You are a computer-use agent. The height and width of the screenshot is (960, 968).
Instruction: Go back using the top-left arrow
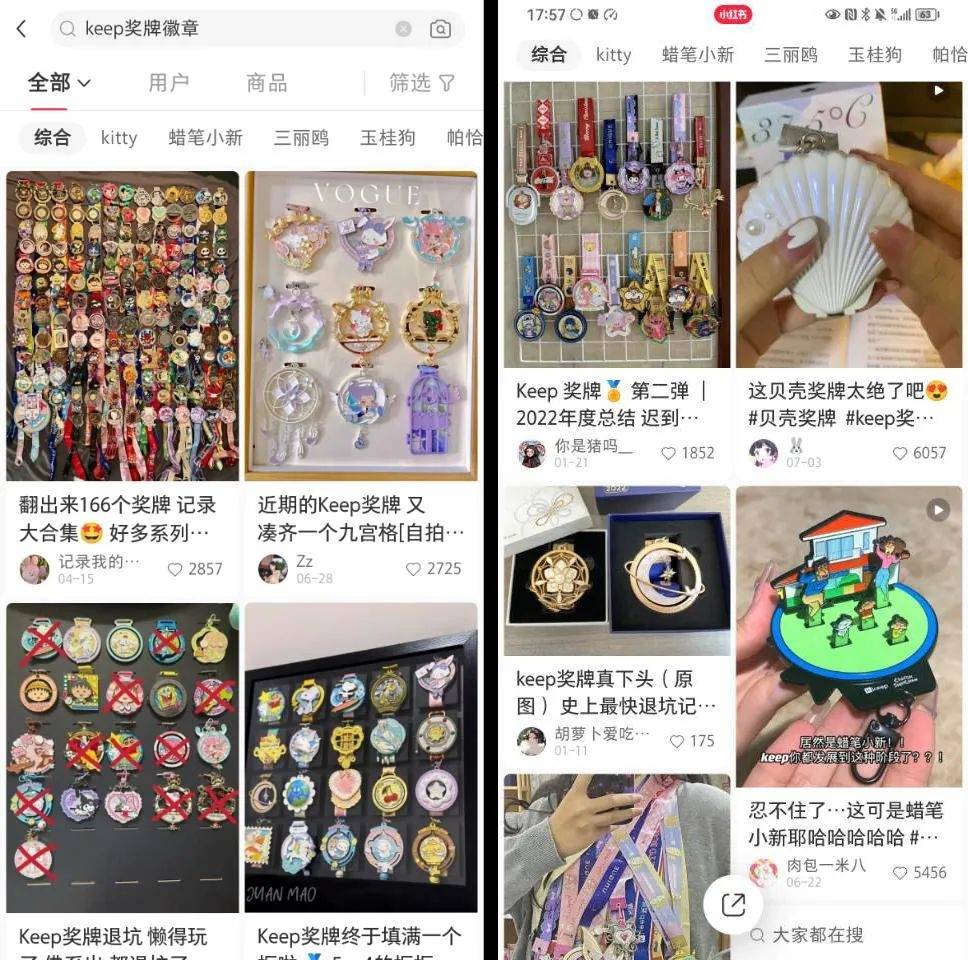(x=21, y=29)
